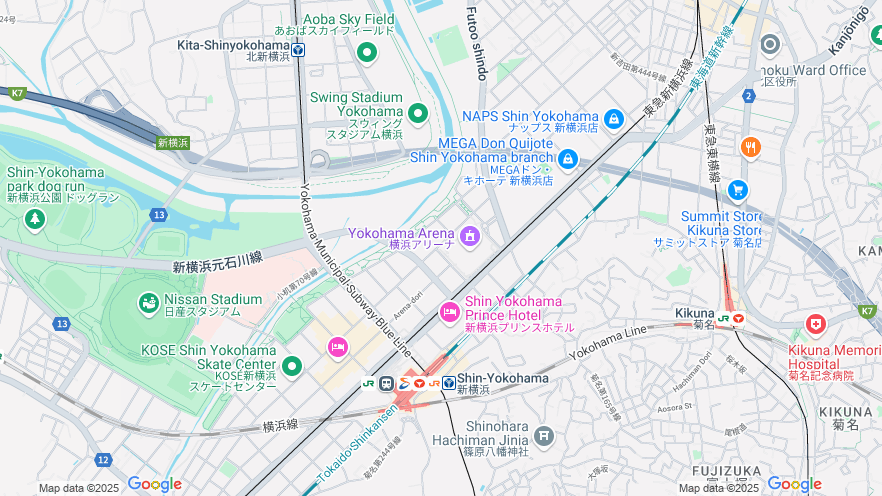Viewport: 882px width, 496px height.
Task: Select the orange restaurant pin near Kohoku
Action: point(751,147)
